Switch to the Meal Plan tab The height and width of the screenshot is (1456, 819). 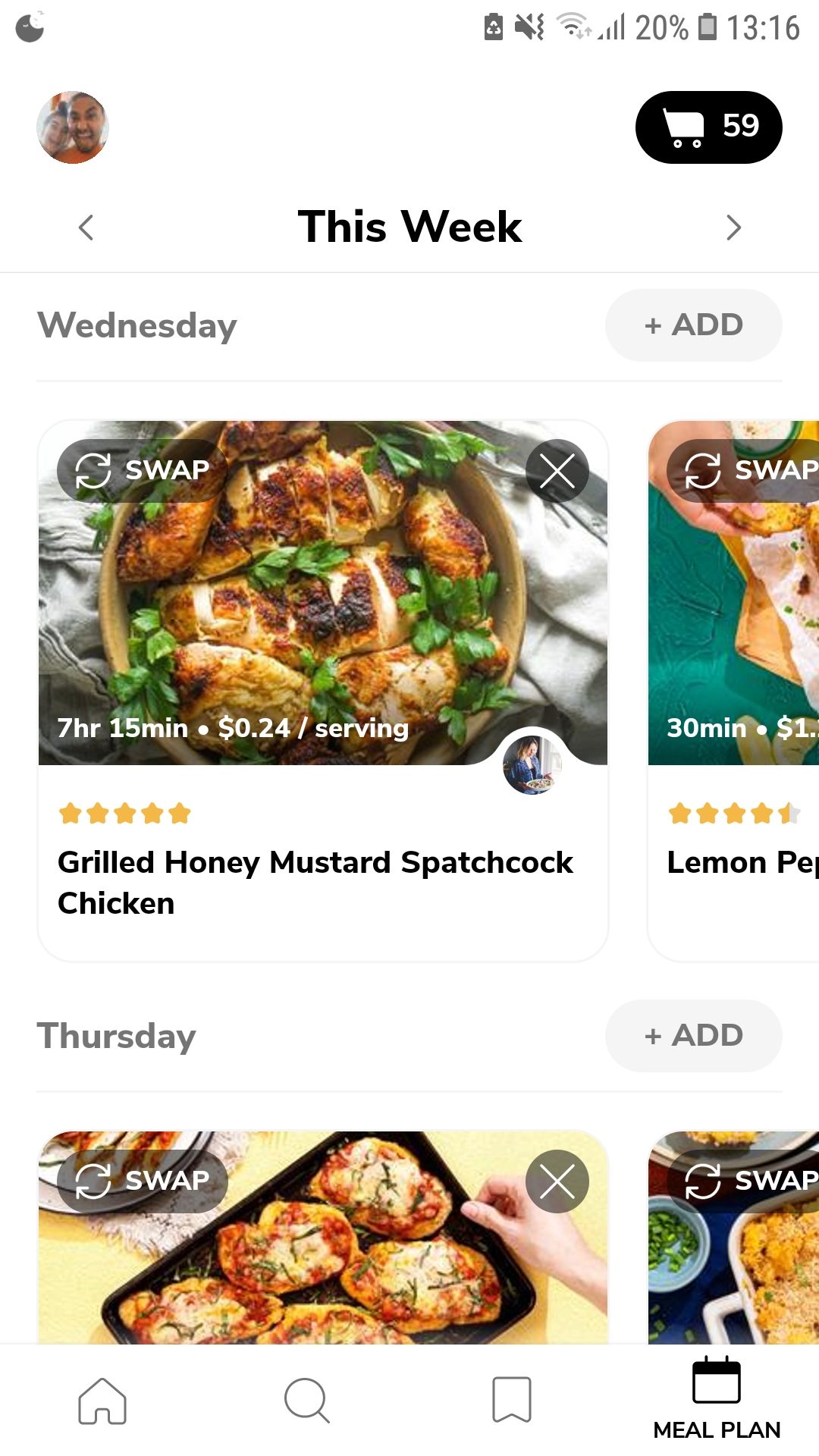point(717,1399)
